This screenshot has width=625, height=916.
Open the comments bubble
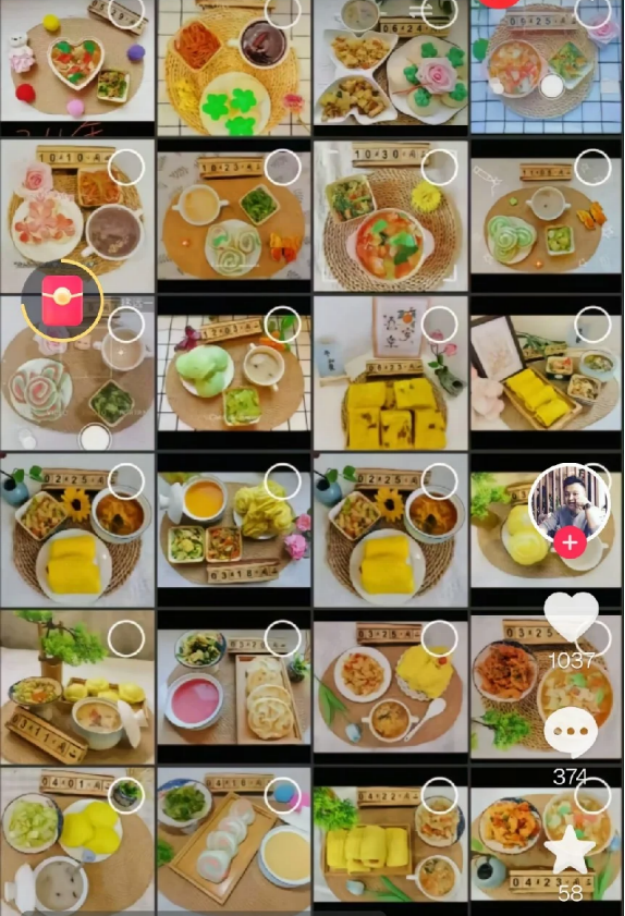coord(571,733)
